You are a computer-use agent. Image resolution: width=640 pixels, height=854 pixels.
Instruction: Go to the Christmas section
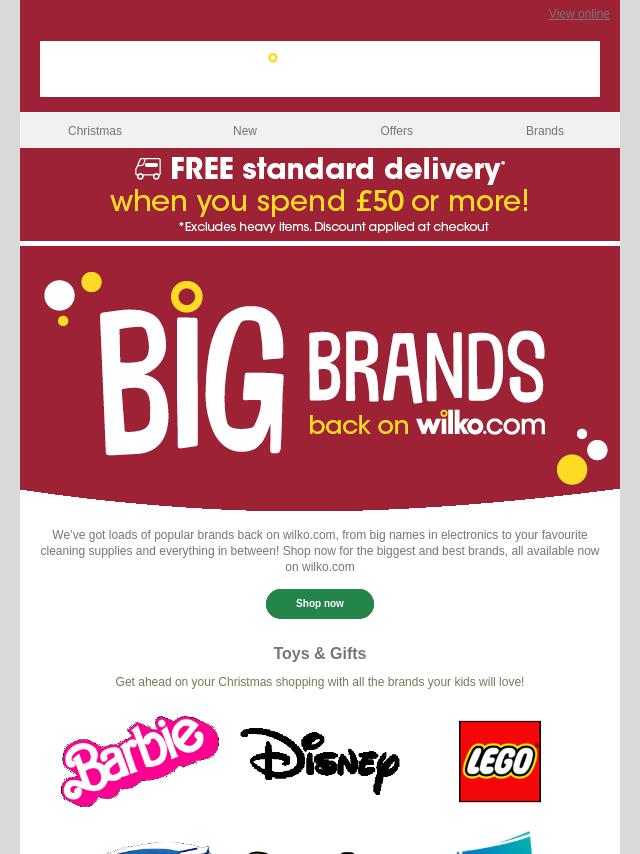pyautogui.click(x=95, y=131)
